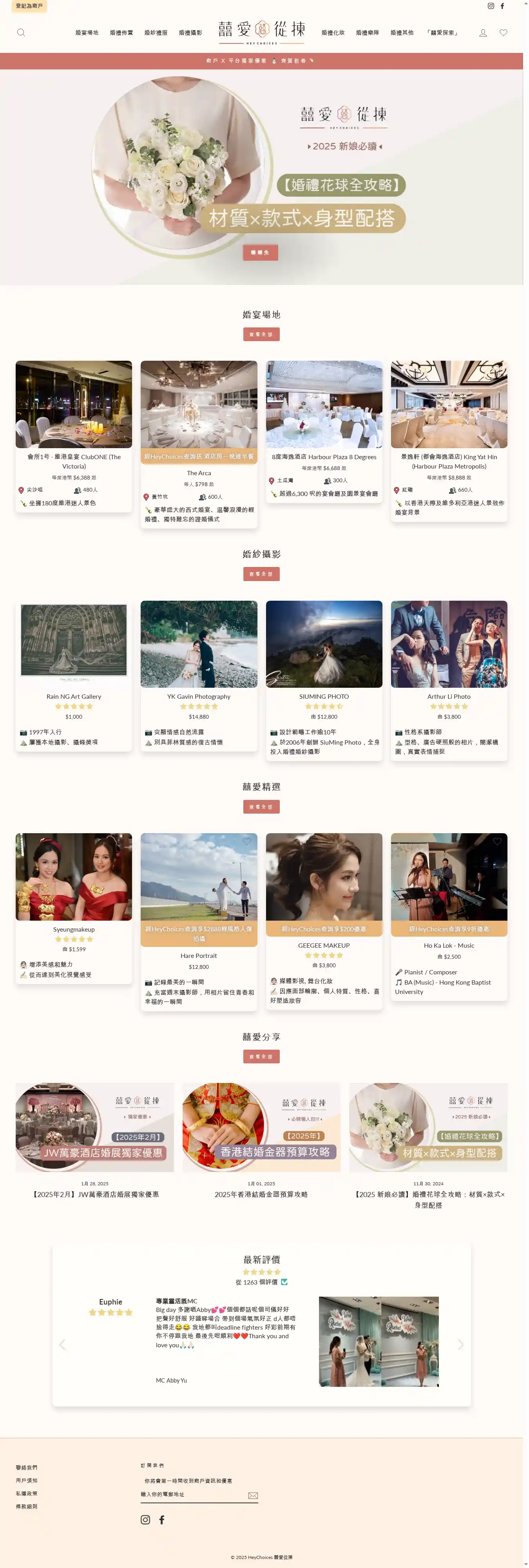Read the 2025年香港結婚金器預算攻略 article

[x=261, y=1194]
